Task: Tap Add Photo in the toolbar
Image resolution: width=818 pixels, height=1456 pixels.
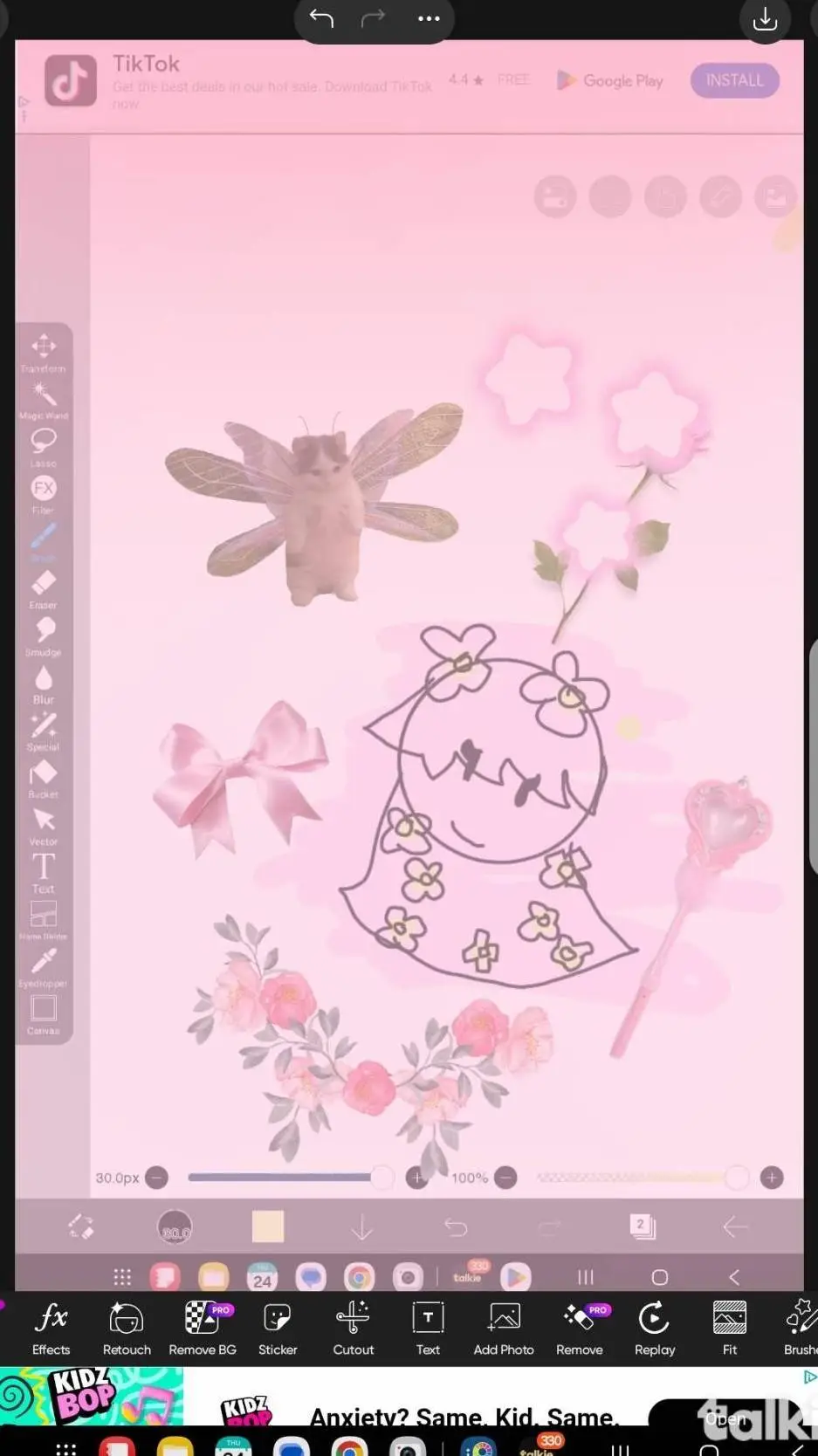Action: [504, 1329]
